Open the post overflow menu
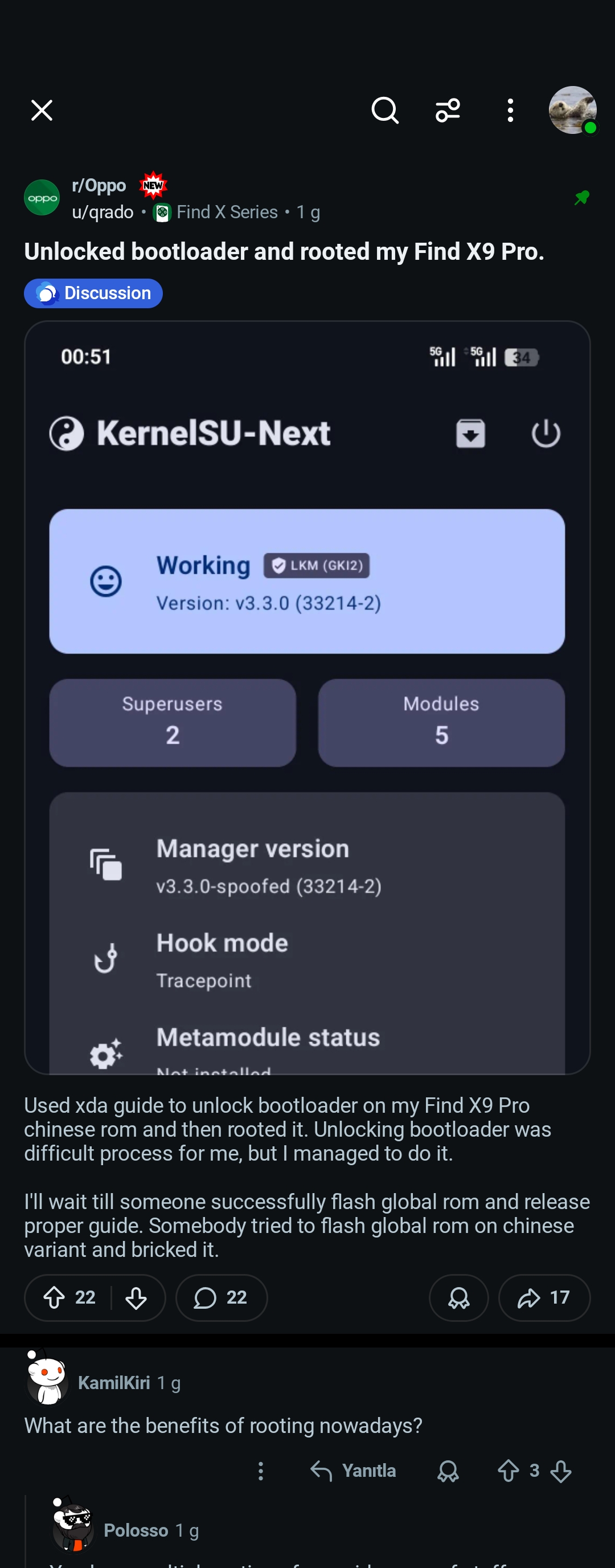This screenshot has width=615, height=1568. click(510, 110)
